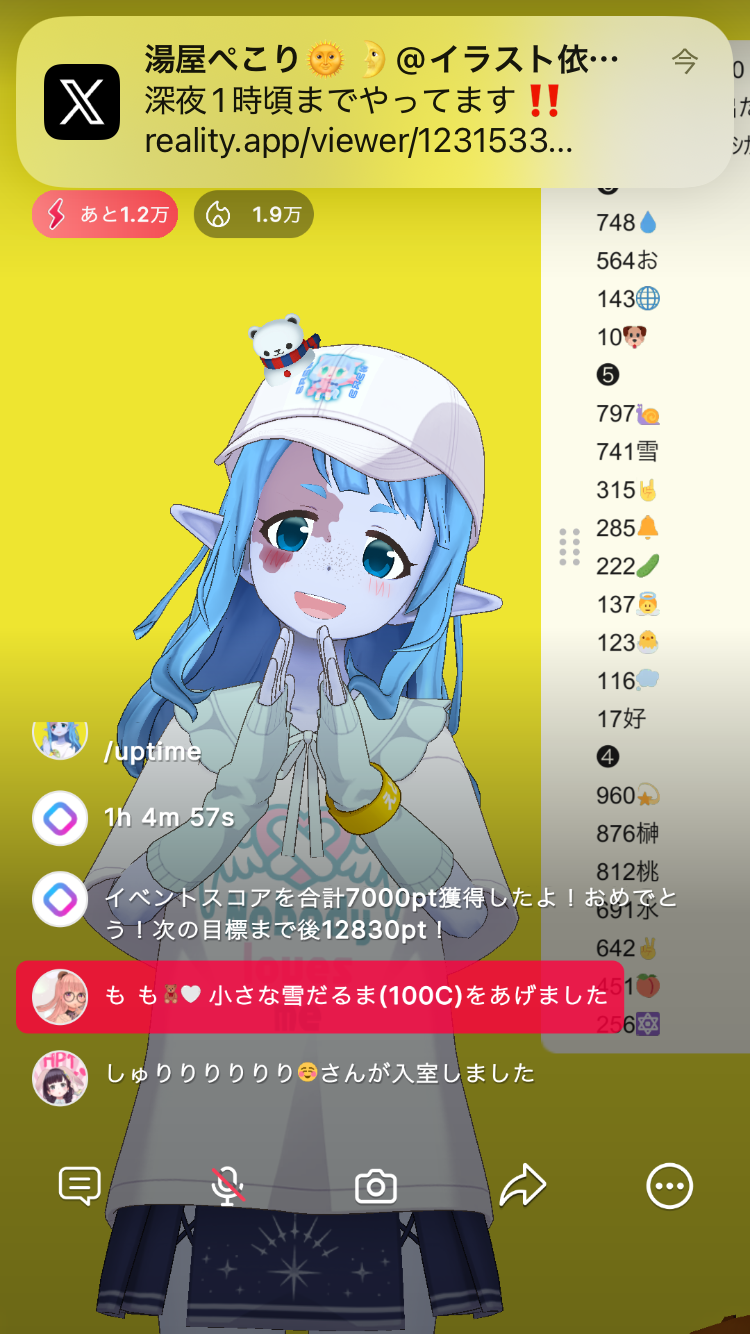Open the comment input icon
Image resolution: width=750 pixels, height=1334 pixels.
(x=80, y=1187)
